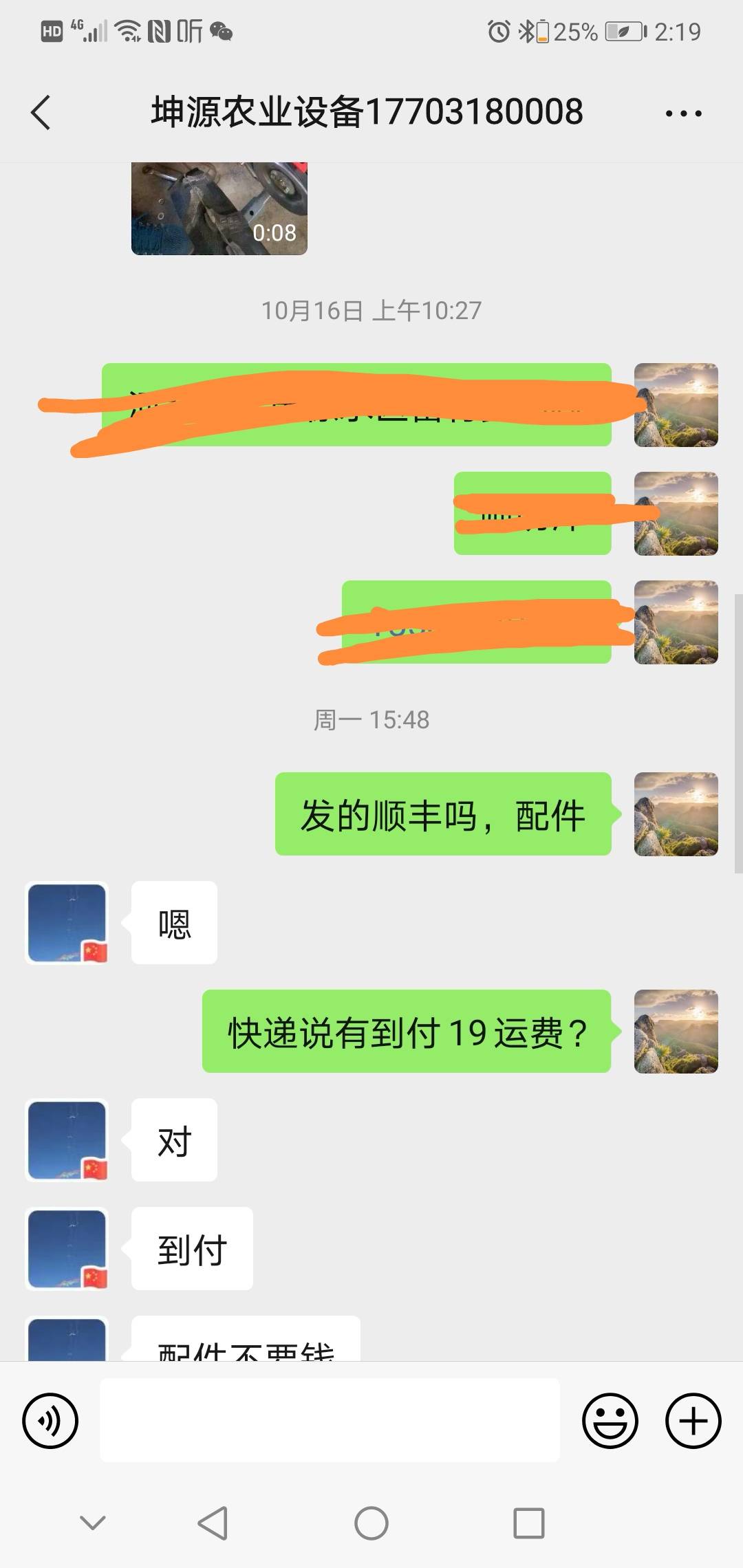Screen dimensions: 743x1568
Task: Switch to voice message input
Action: point(50,1420)
